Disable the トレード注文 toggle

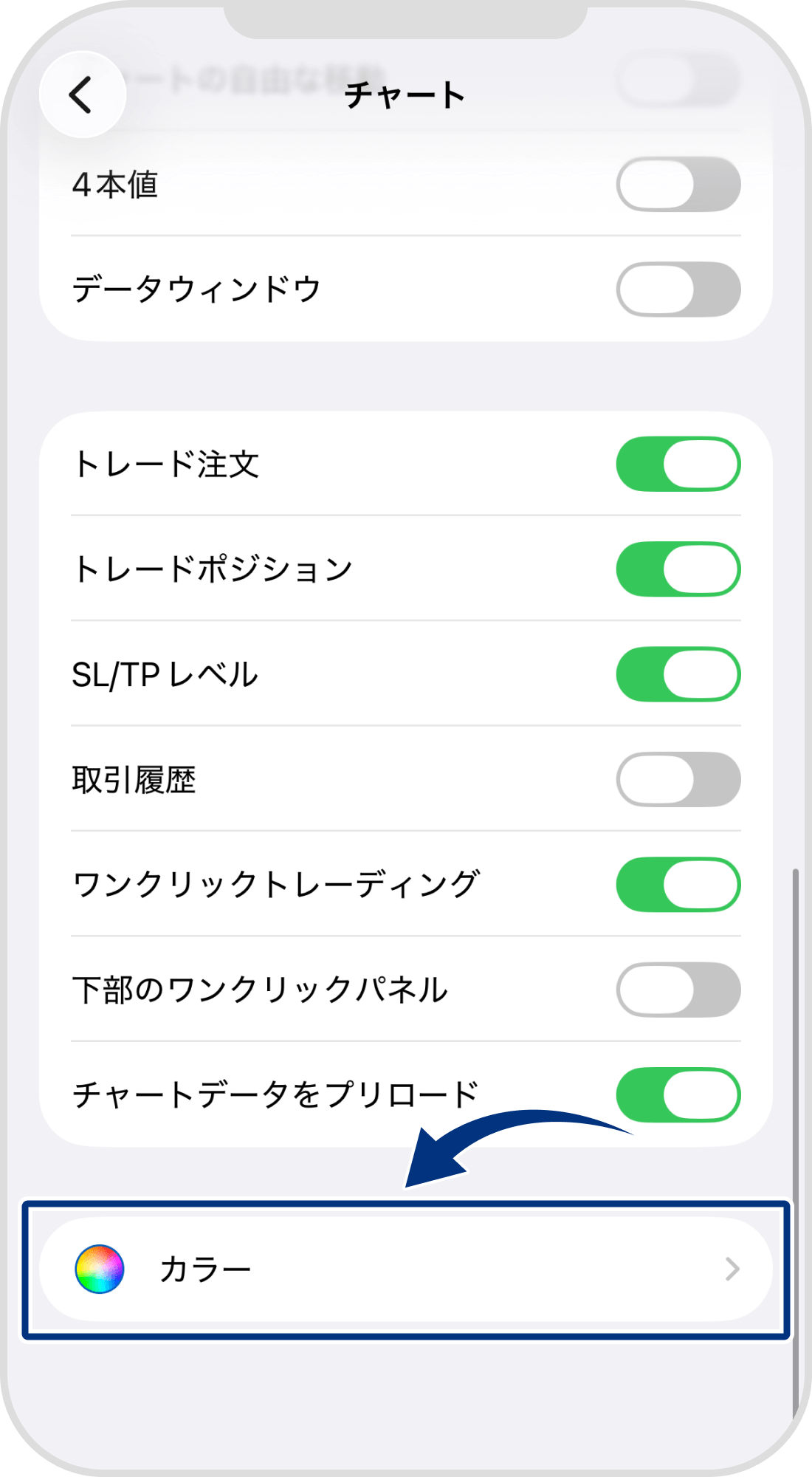coord(678,463)
